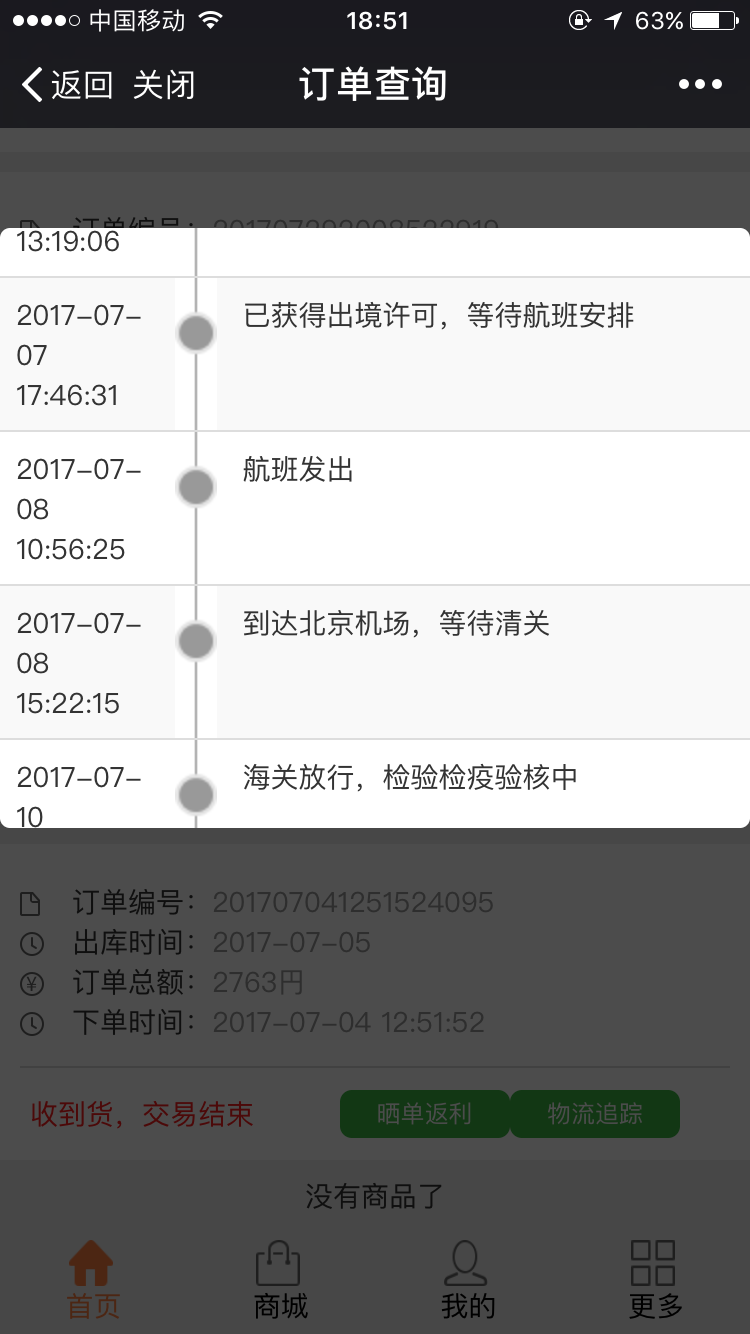This screenshot has width=750, height=1334.
Task: Open the three-dot overflow menu
Action: 700,85
